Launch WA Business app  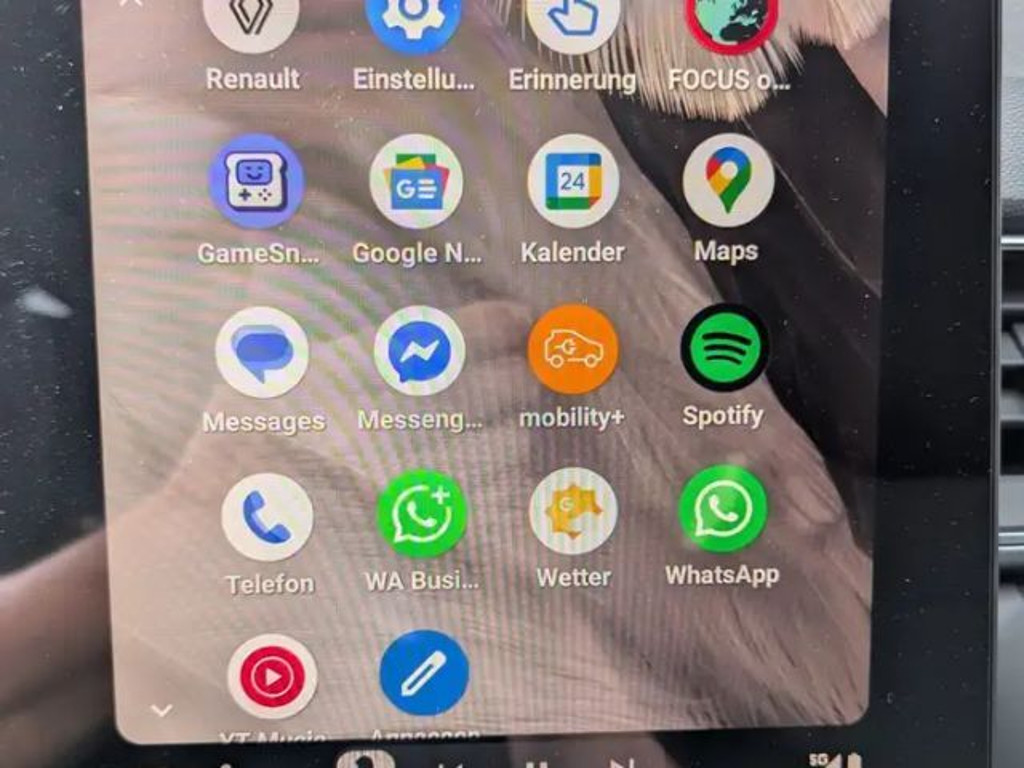point(421,513)
